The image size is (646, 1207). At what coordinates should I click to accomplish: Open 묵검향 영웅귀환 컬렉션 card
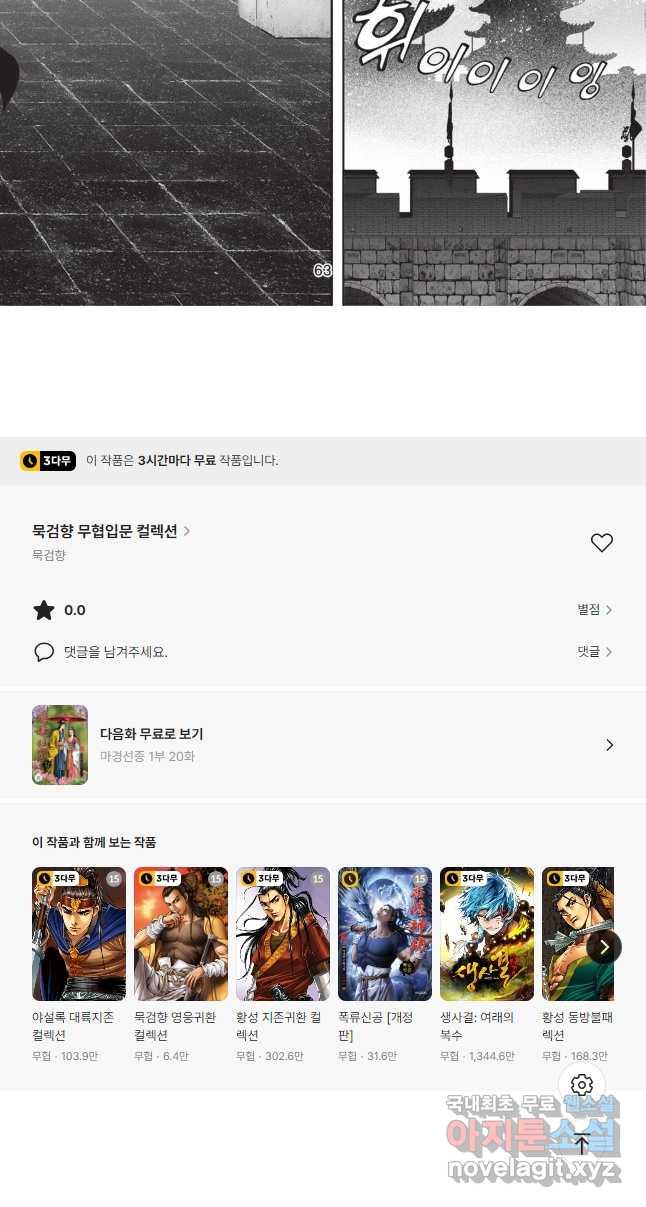181,934
